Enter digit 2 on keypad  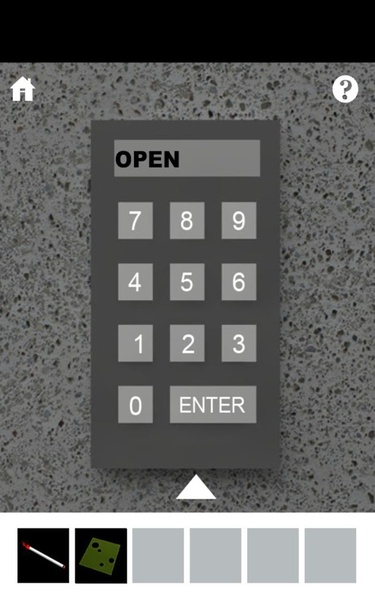pos(187,343)
